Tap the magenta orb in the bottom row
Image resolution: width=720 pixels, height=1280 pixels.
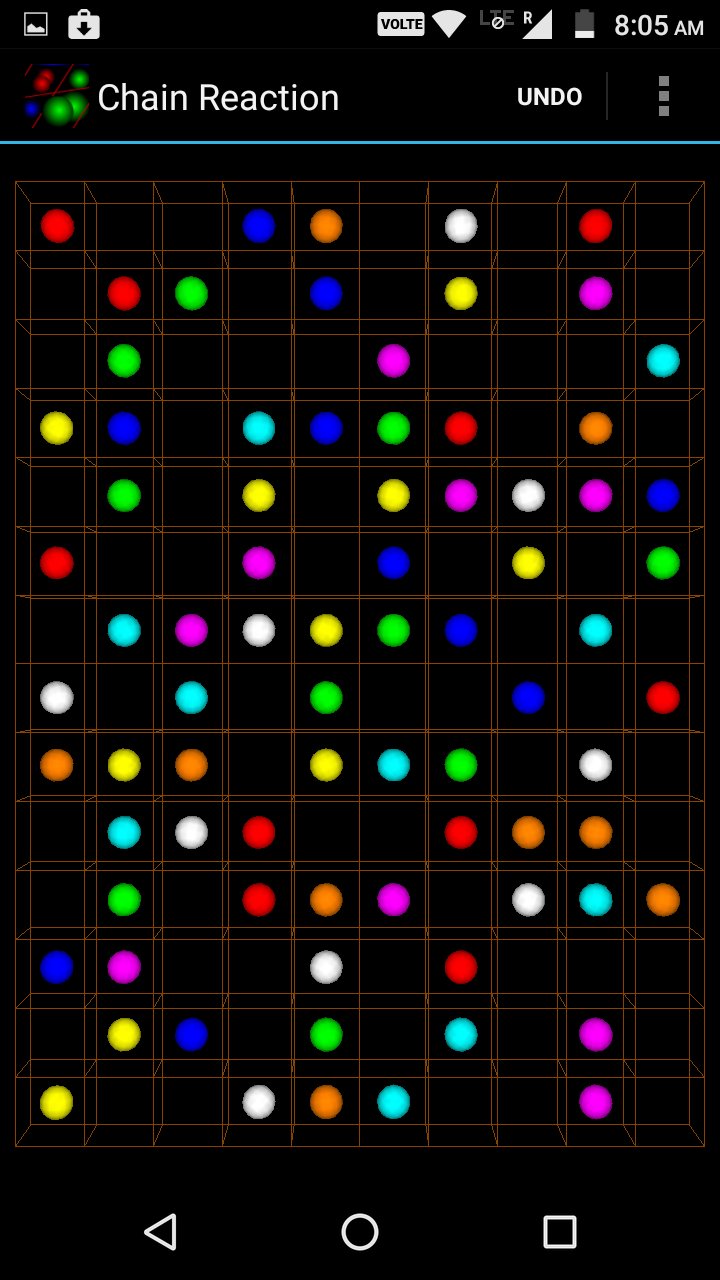(594, 1102)
